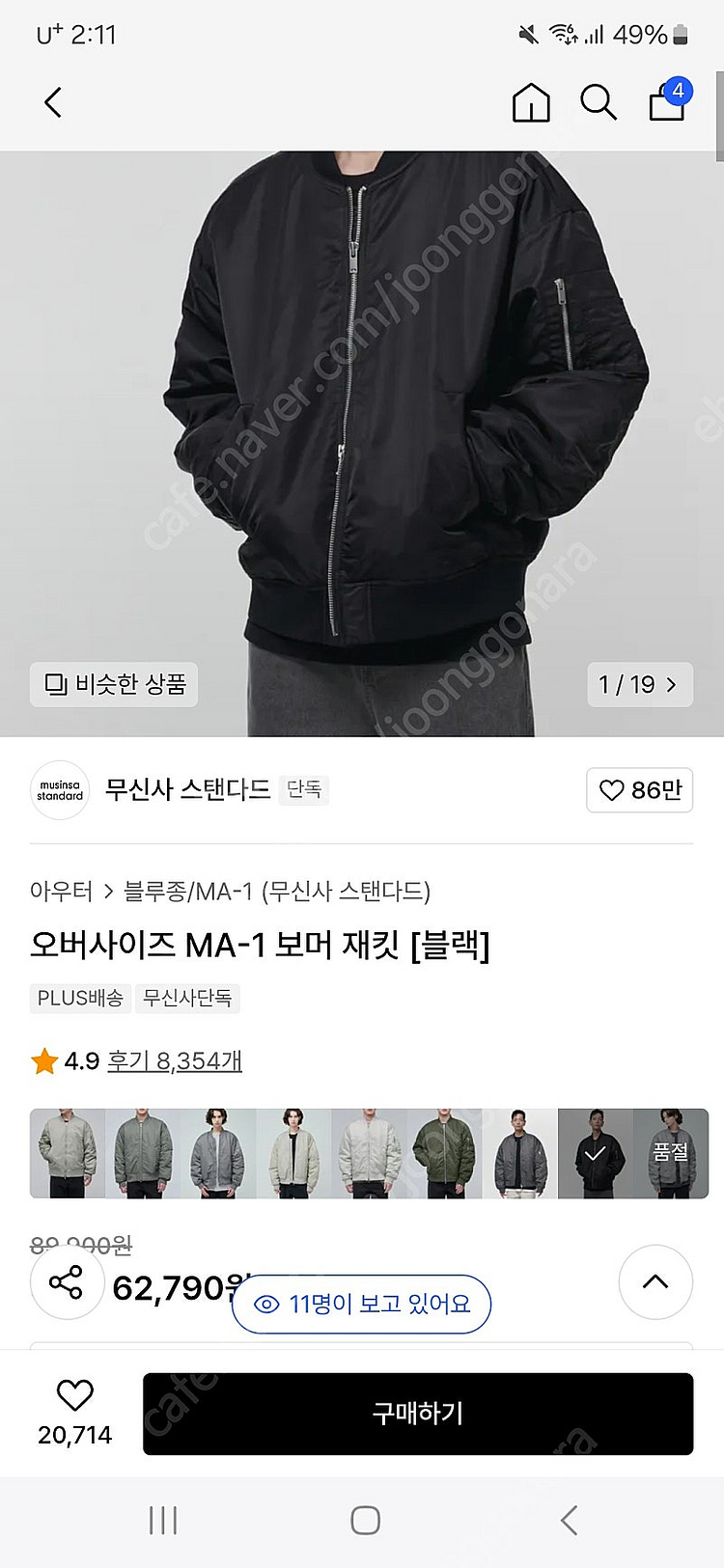Like the product with the 20,714 heart
This screenshot has width=724, height=1568.
74,1395
